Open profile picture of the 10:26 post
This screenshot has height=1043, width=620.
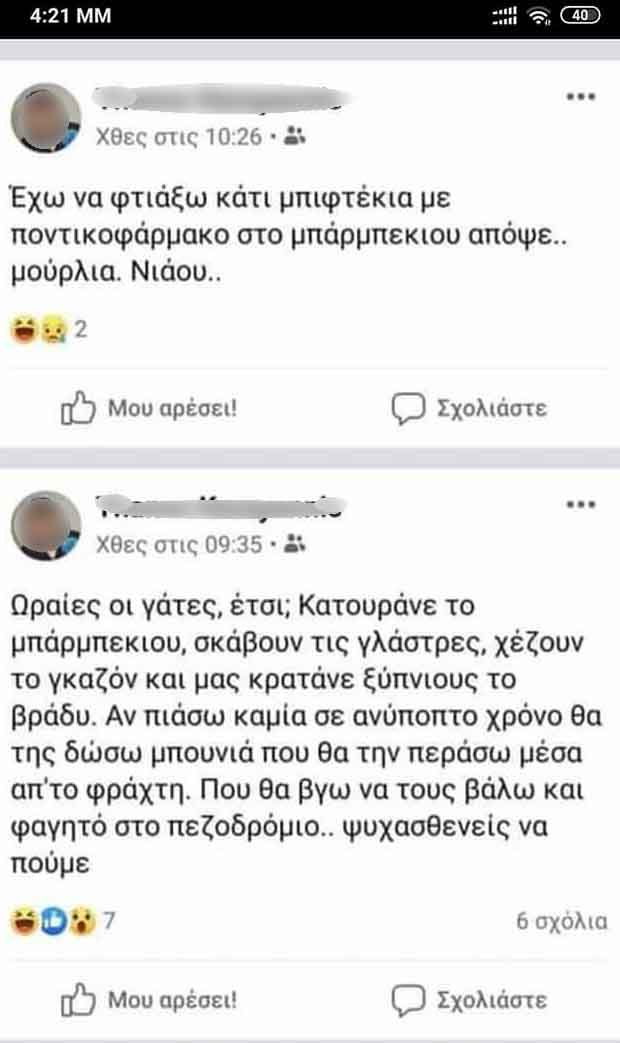click(46, 118)
